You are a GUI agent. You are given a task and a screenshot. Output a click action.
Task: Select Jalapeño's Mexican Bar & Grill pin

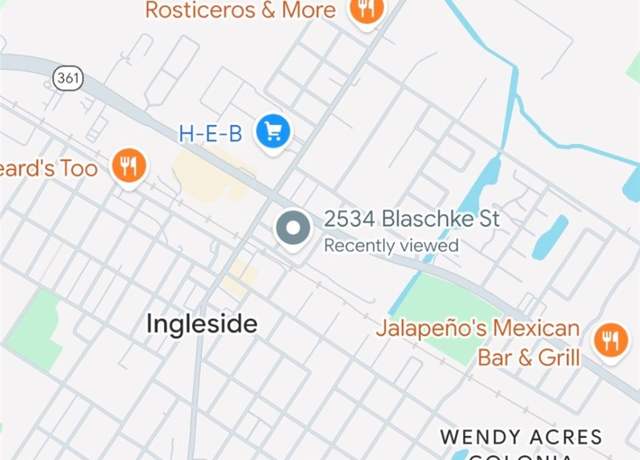tap(609, 340)
